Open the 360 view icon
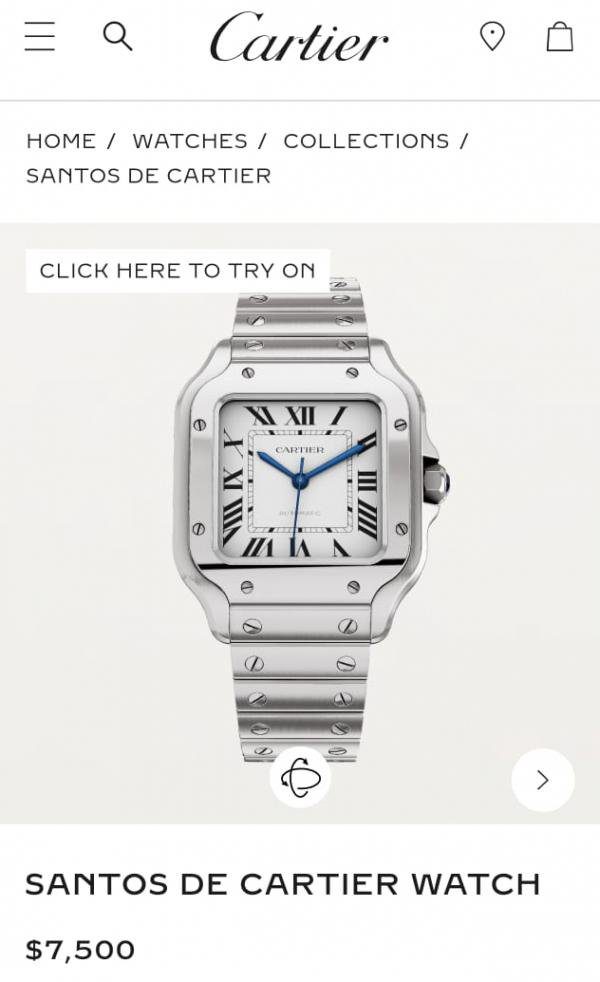The image size is (600, 982). [x=300, y=777]
